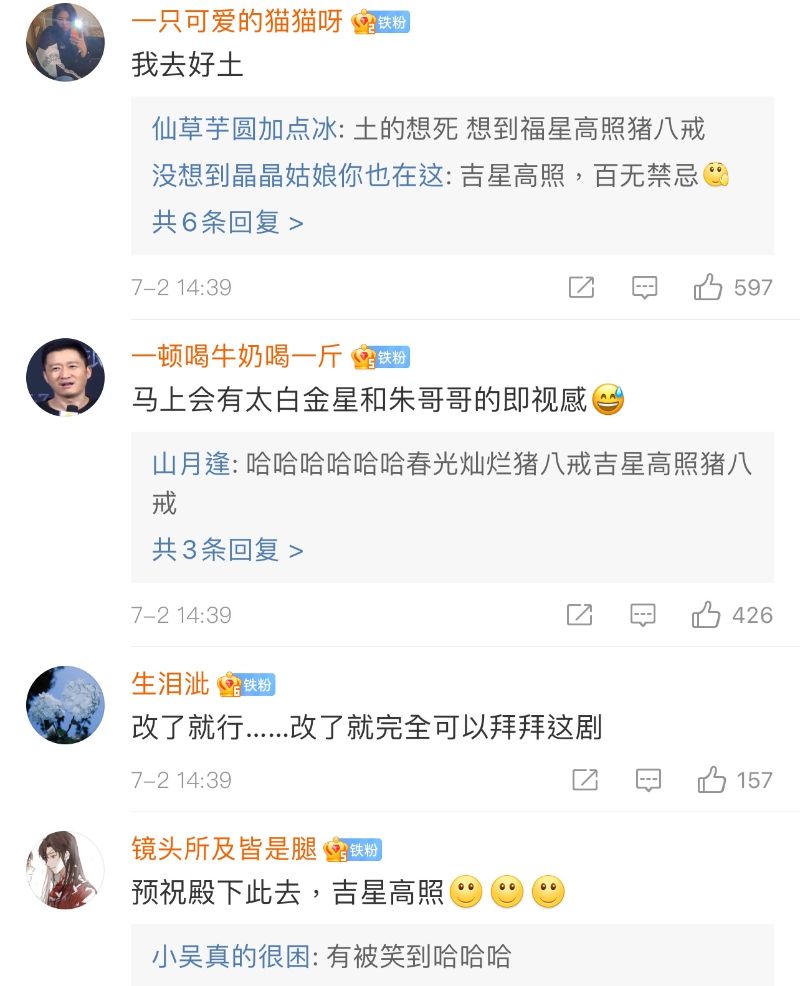This screenshot has width=800, height=986.
Task: Open username 一顿喝牛奶喝一斤
Action: [238, 356]
